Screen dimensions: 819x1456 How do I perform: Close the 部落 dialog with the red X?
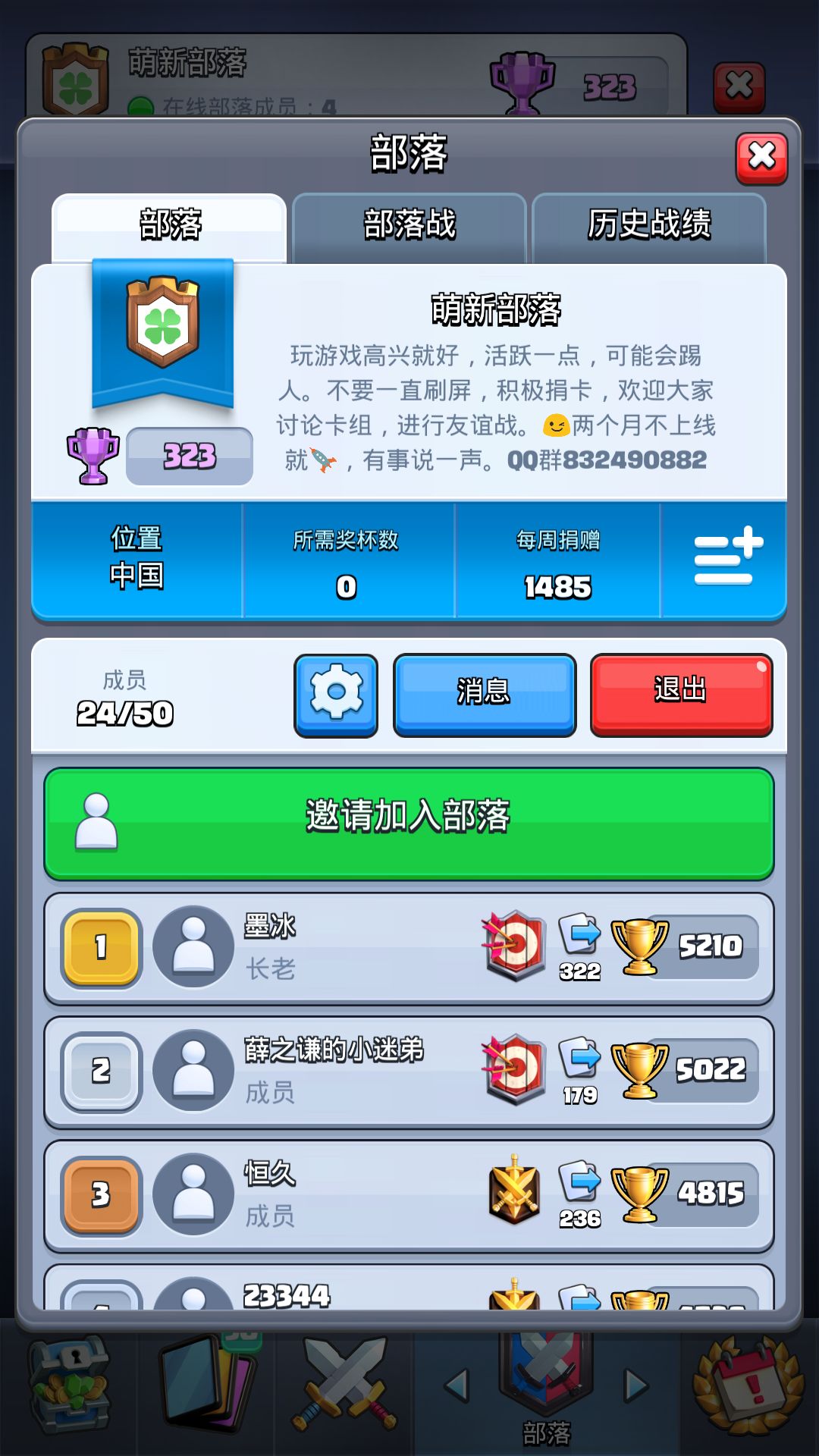pos(761,158)
